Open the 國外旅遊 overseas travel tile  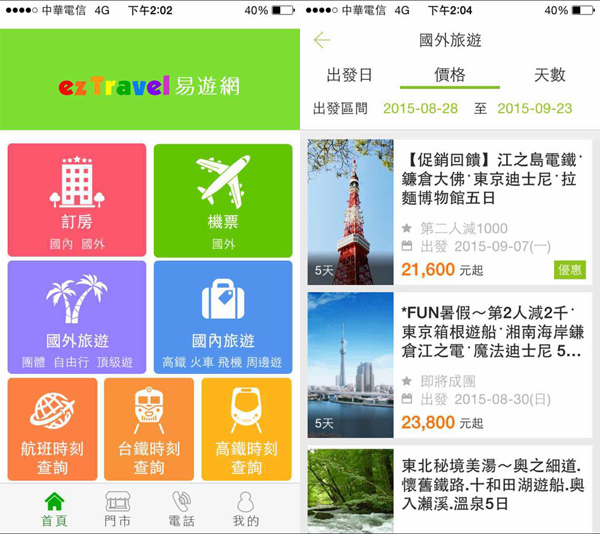77,316
